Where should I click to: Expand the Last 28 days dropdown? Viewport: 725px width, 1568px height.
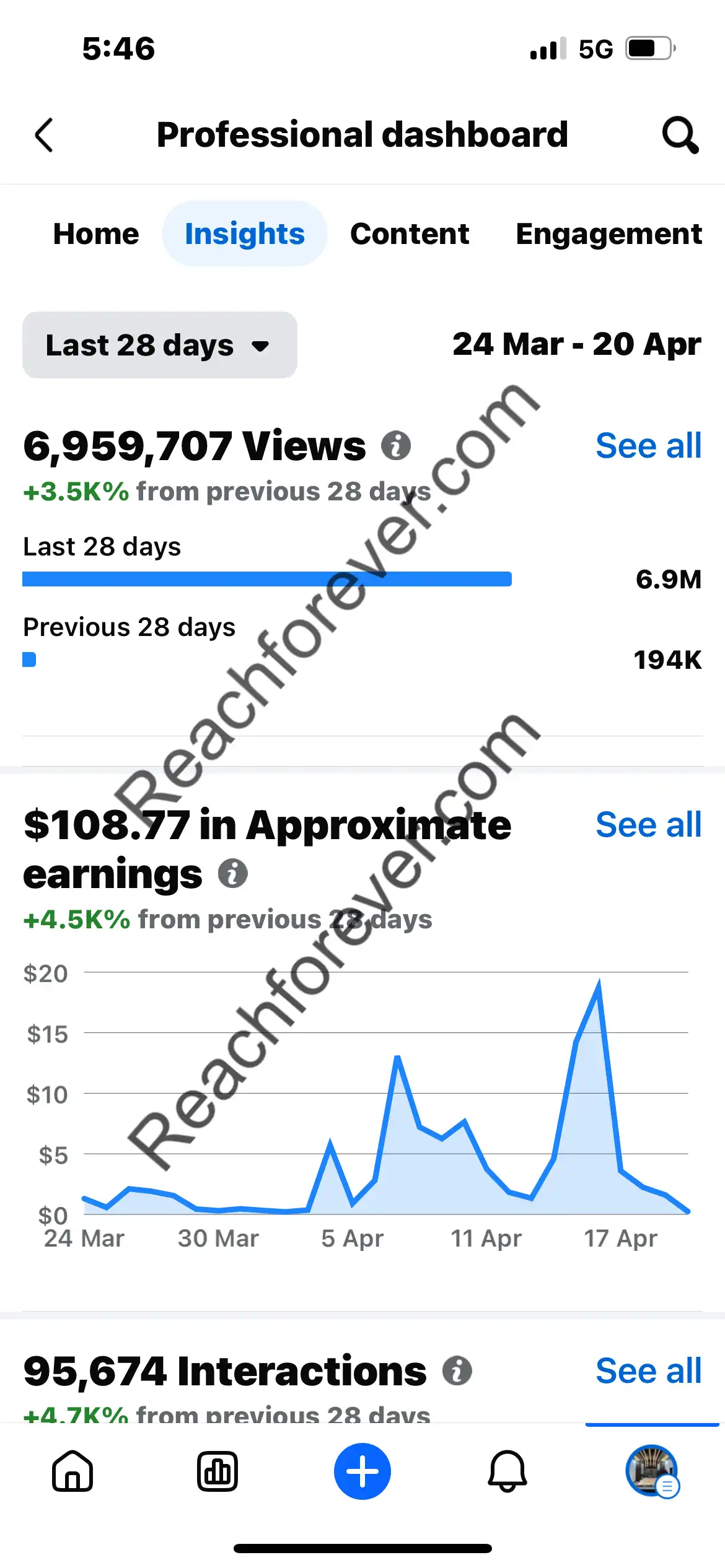160,345
